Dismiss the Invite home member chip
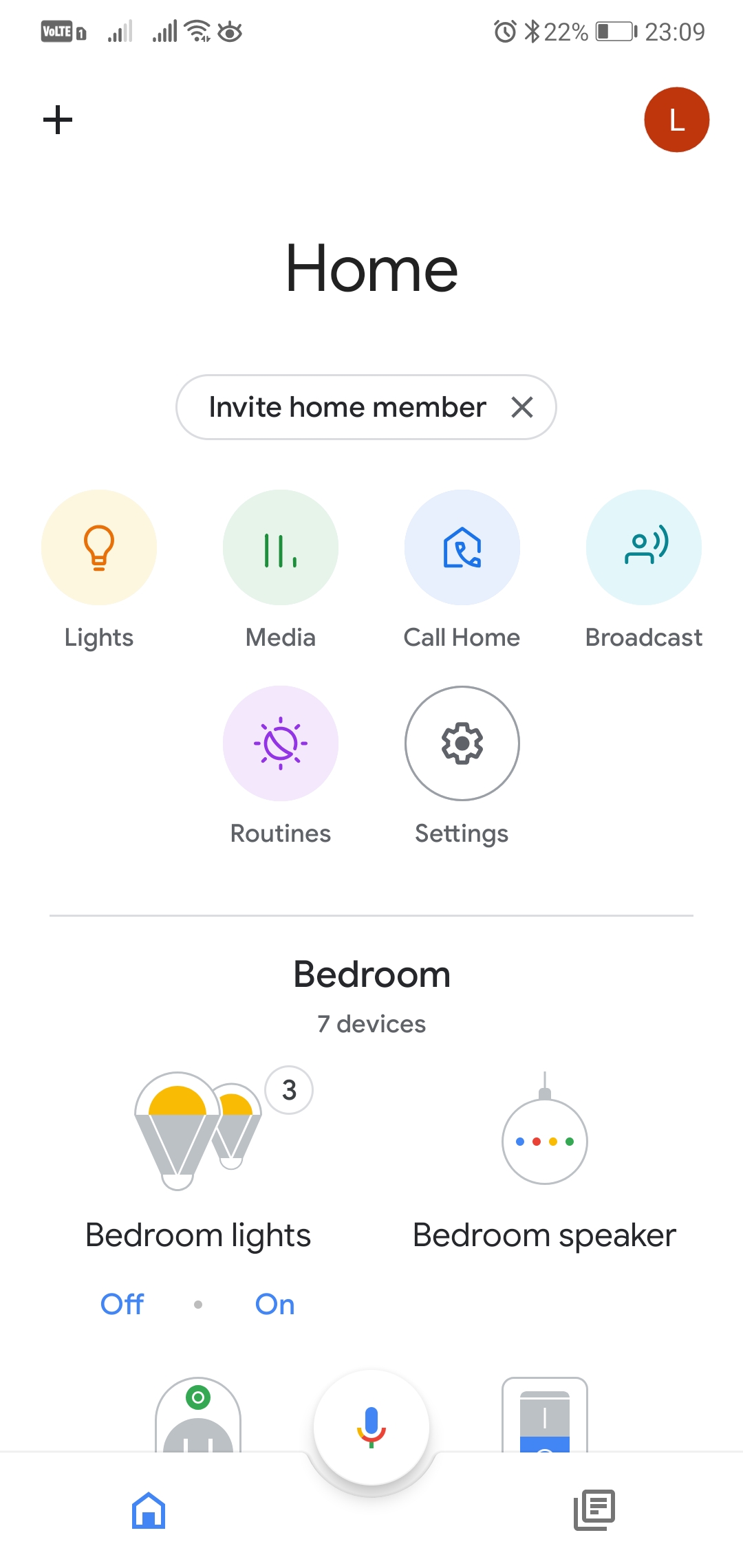The height and width of the screenshot is (1568, 743). pyautogui.click(x=522, y=407)
